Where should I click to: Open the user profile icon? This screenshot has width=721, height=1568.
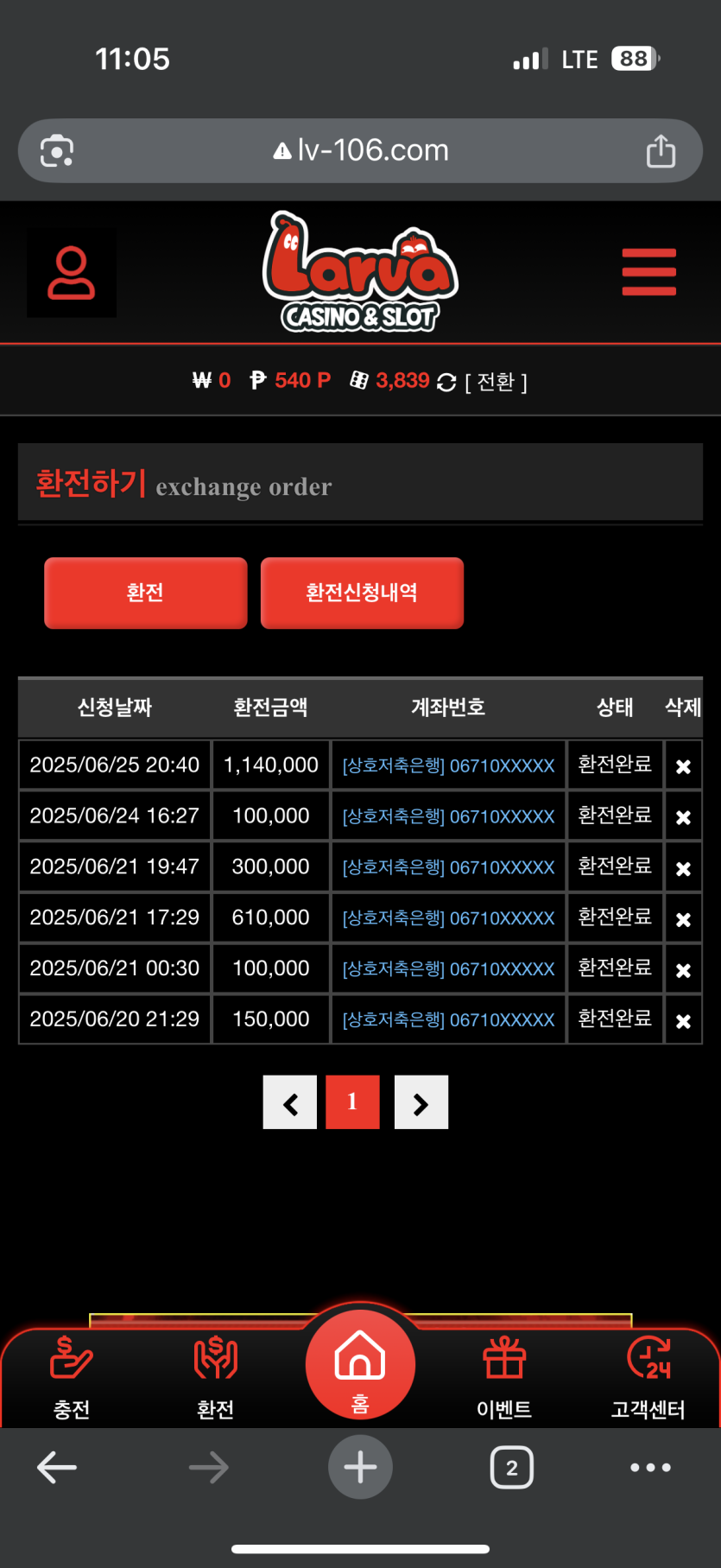point(72,273)
